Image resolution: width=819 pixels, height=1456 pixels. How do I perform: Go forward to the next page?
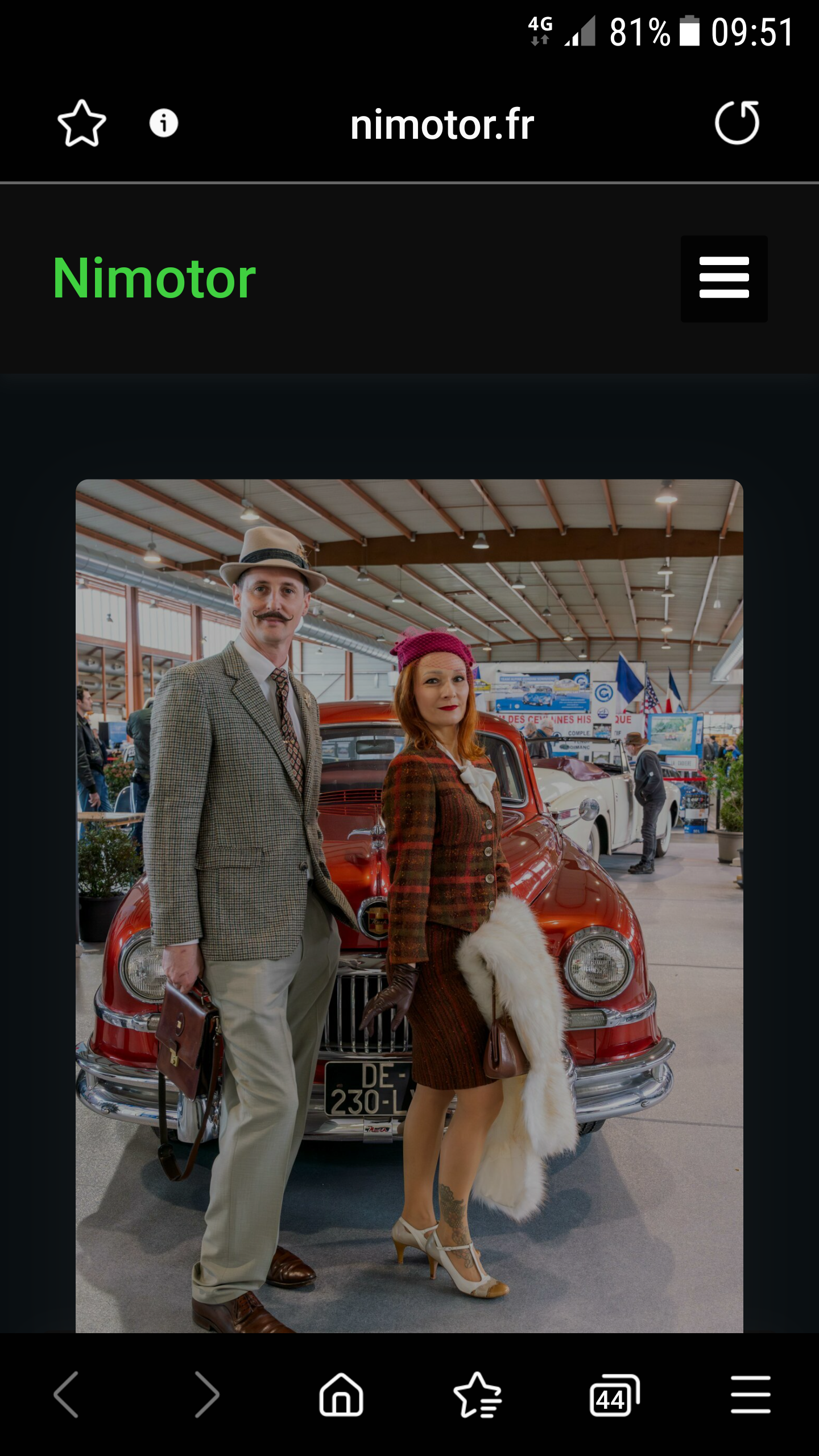click(x=206, y=1394)
